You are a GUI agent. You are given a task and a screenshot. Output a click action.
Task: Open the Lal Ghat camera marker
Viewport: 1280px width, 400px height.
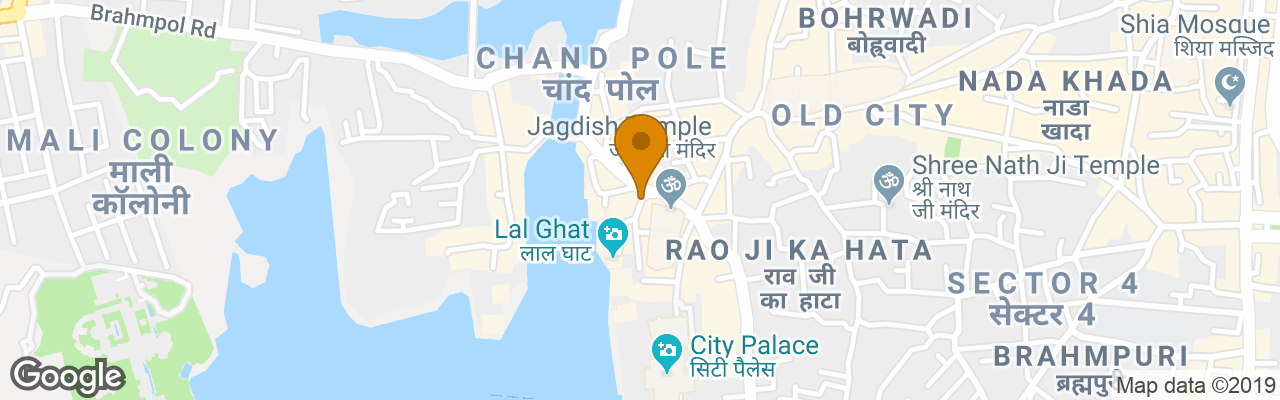point(611,236)
